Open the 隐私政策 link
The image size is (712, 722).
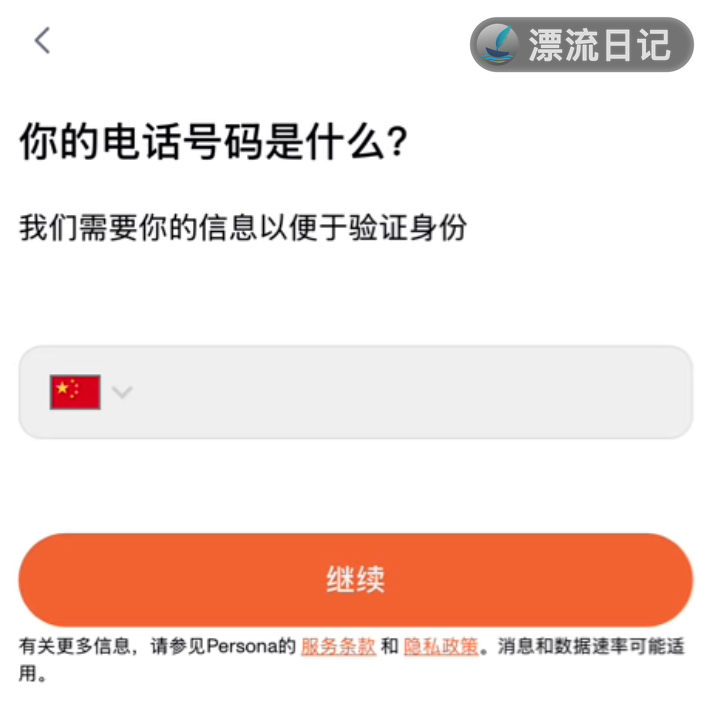click(x=441, y=646)
